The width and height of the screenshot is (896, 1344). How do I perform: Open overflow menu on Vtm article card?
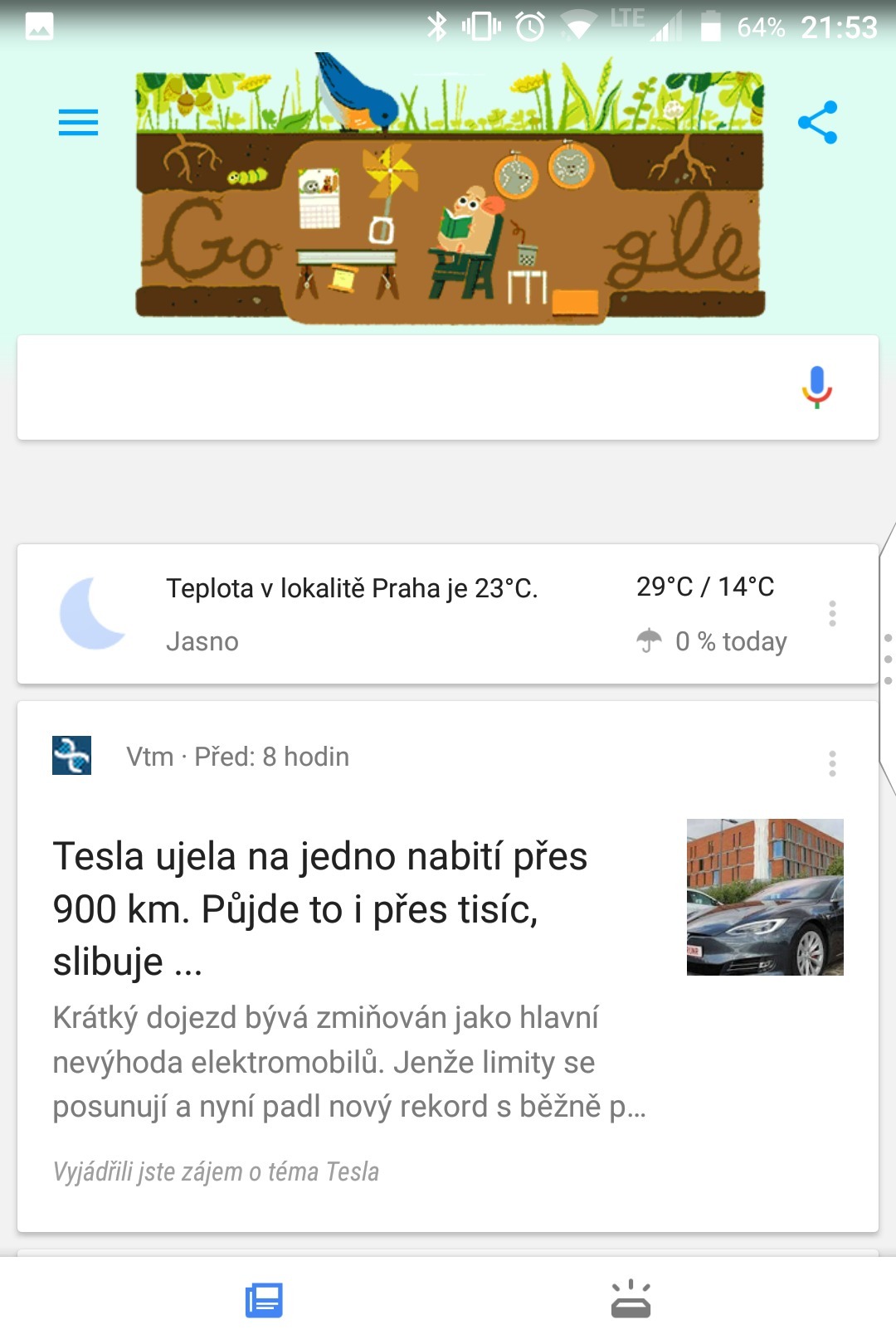point(832,763)
